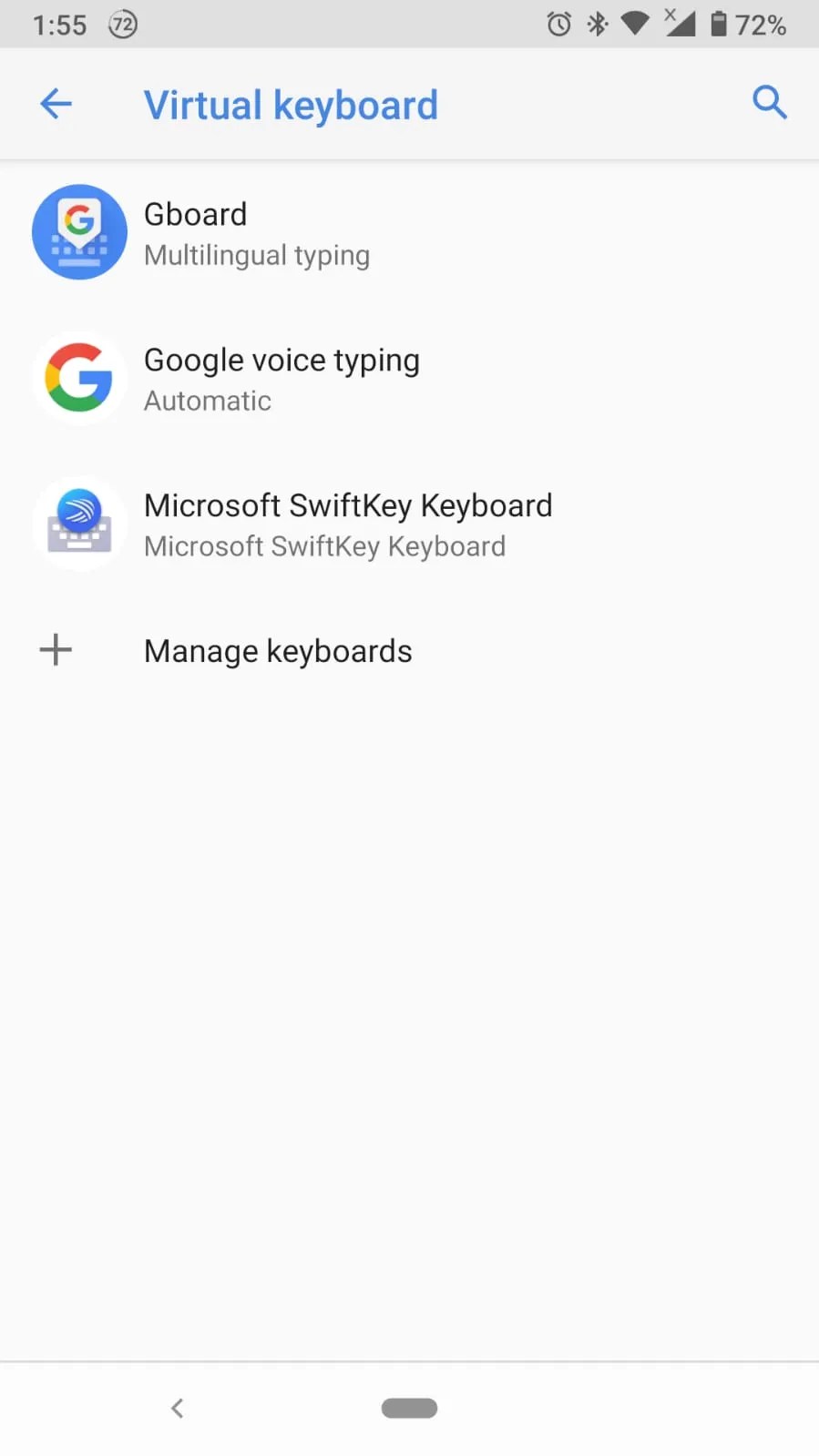
Task: Tap the plus icon next to Manage keyboards
Action: tap(55, 649)
